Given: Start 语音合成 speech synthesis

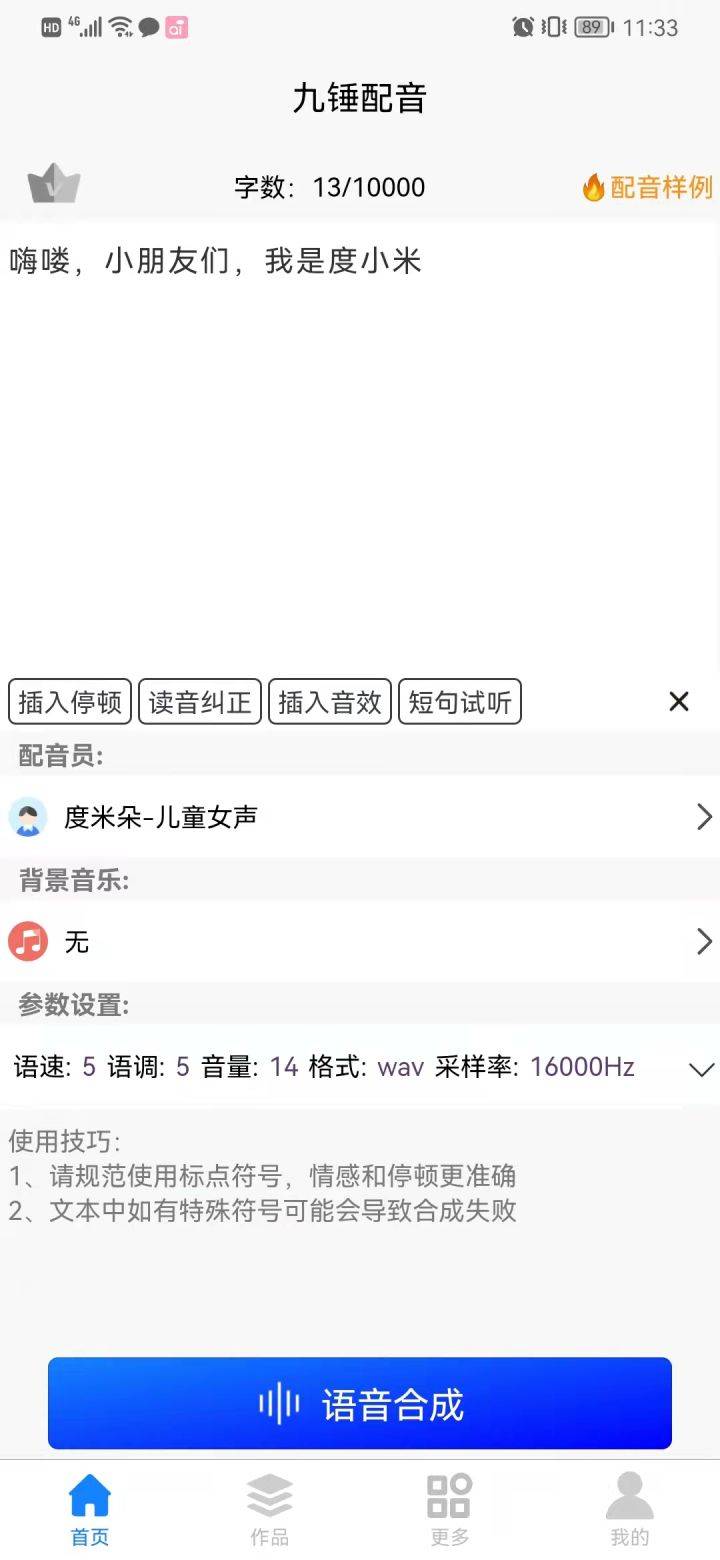Looking at the screenshot, I should pyautogui.click(x=360, y=1404).
